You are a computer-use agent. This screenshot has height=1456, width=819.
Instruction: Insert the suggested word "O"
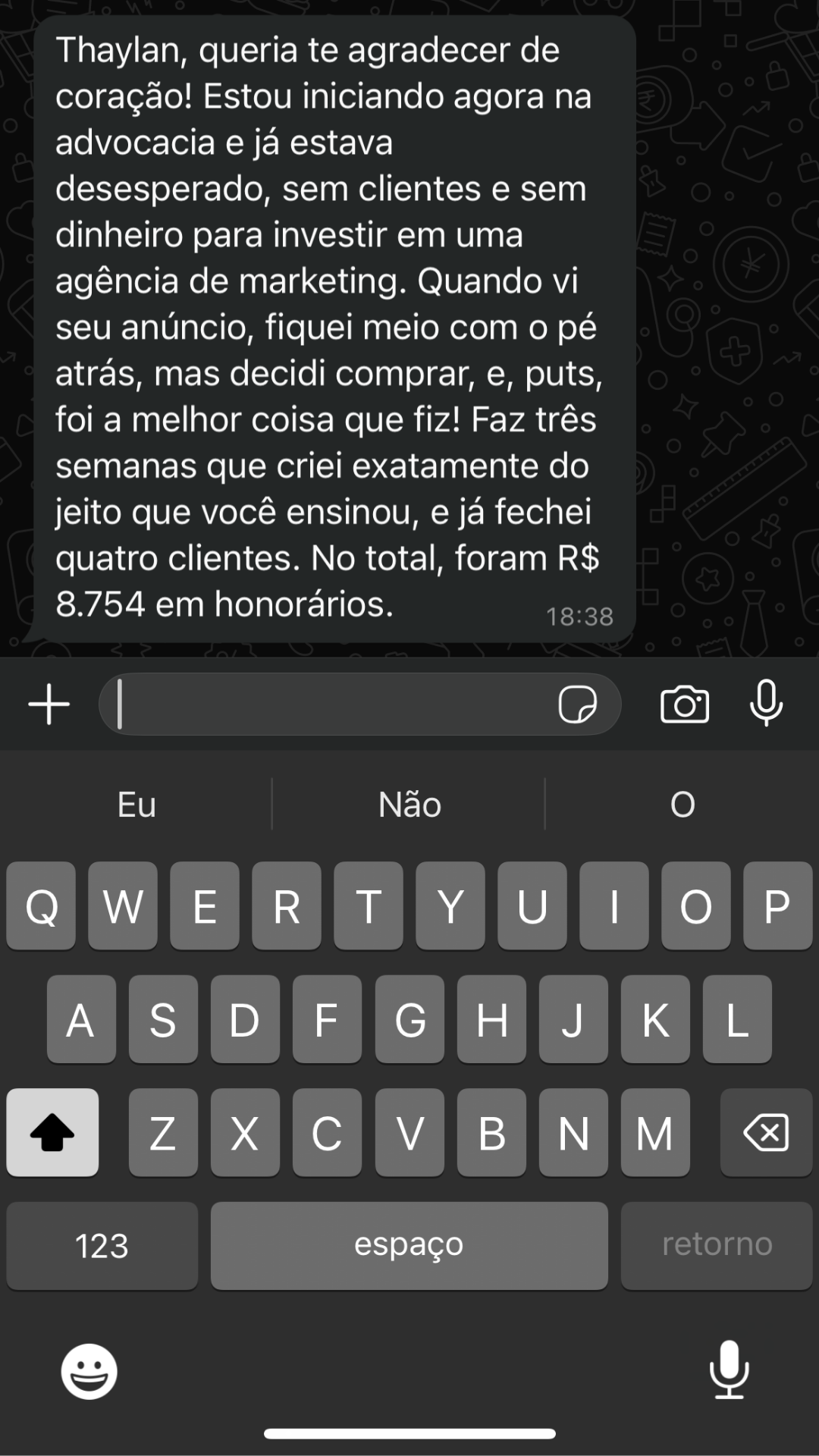click(x=682, y=805)
